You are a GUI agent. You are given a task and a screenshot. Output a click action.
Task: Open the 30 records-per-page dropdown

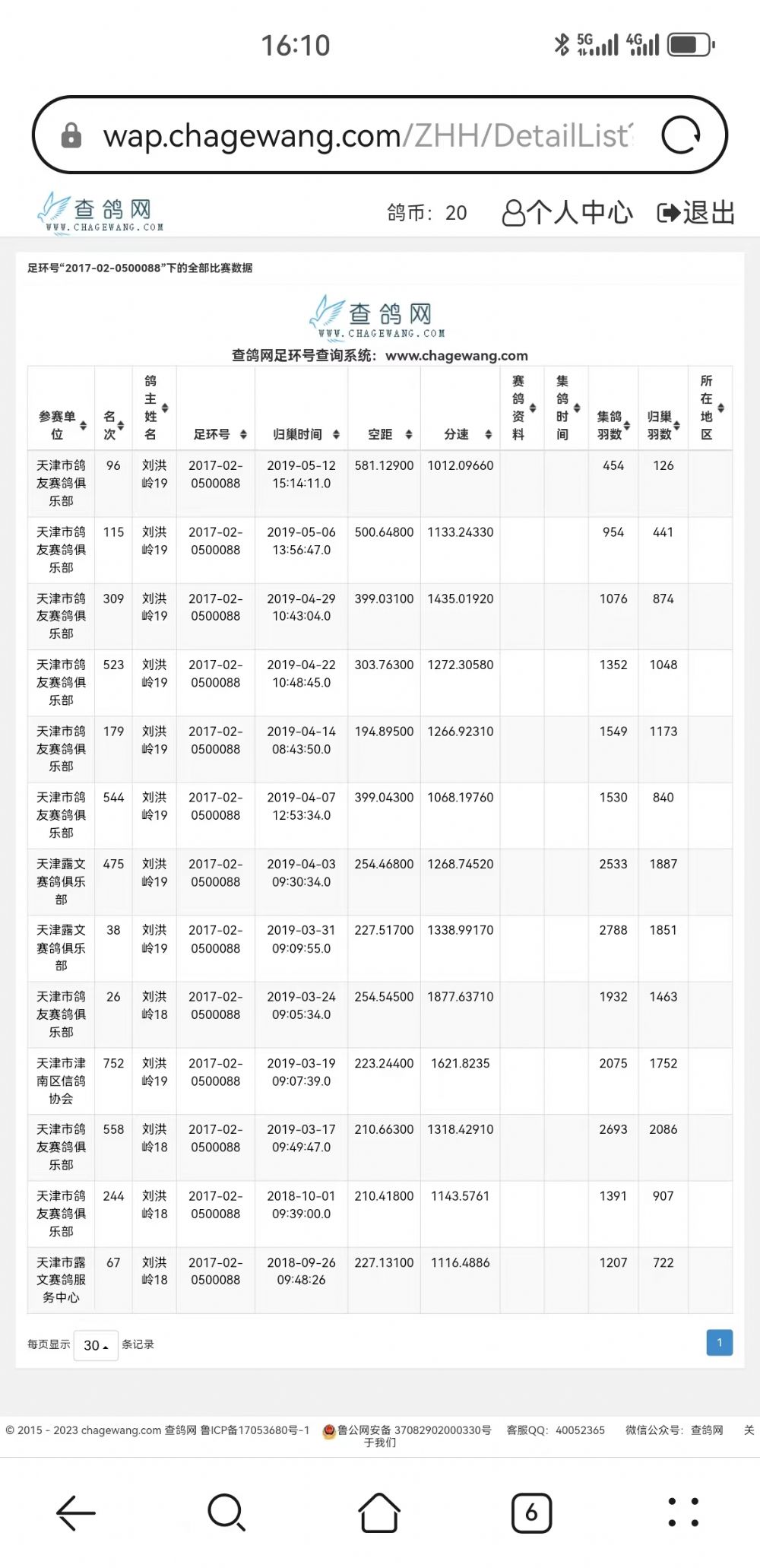pyautogui.click(x=96, y=1345)
